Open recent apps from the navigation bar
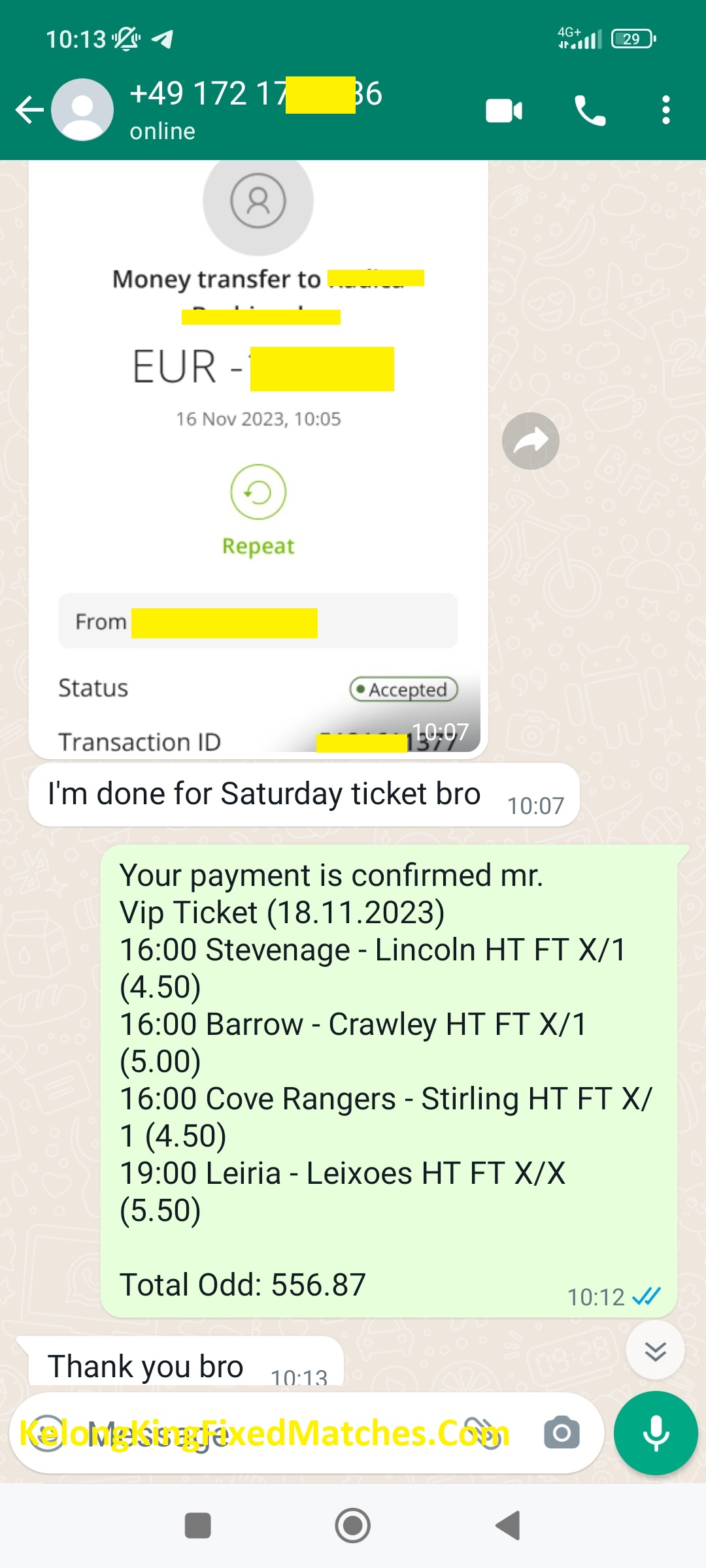This screenshot has height=1568, width=706. click(x=198, y=1526)
